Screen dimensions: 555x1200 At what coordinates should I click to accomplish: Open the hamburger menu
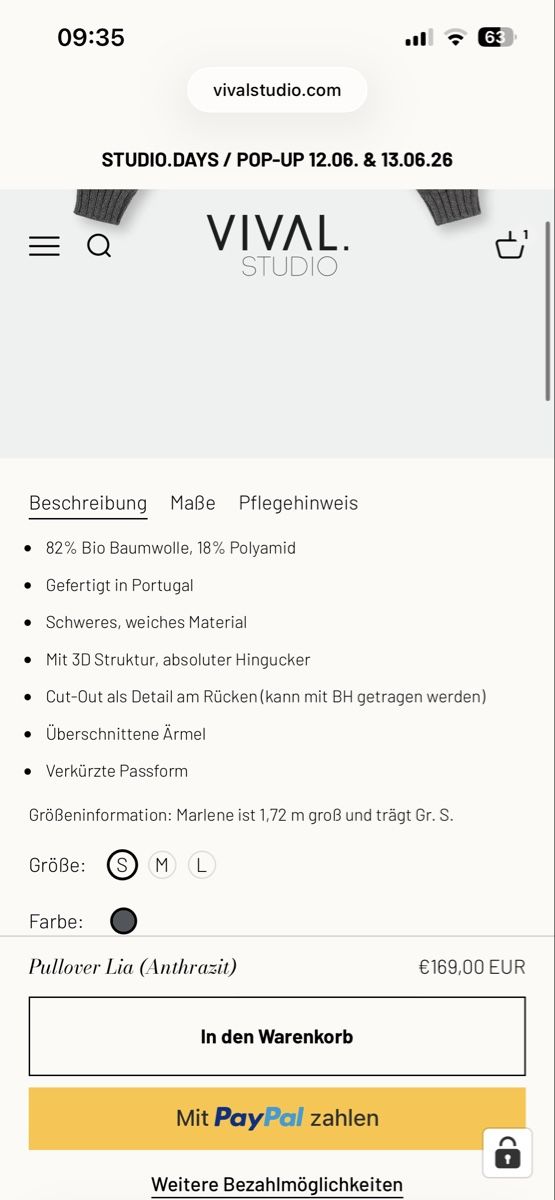coord(44,246)
